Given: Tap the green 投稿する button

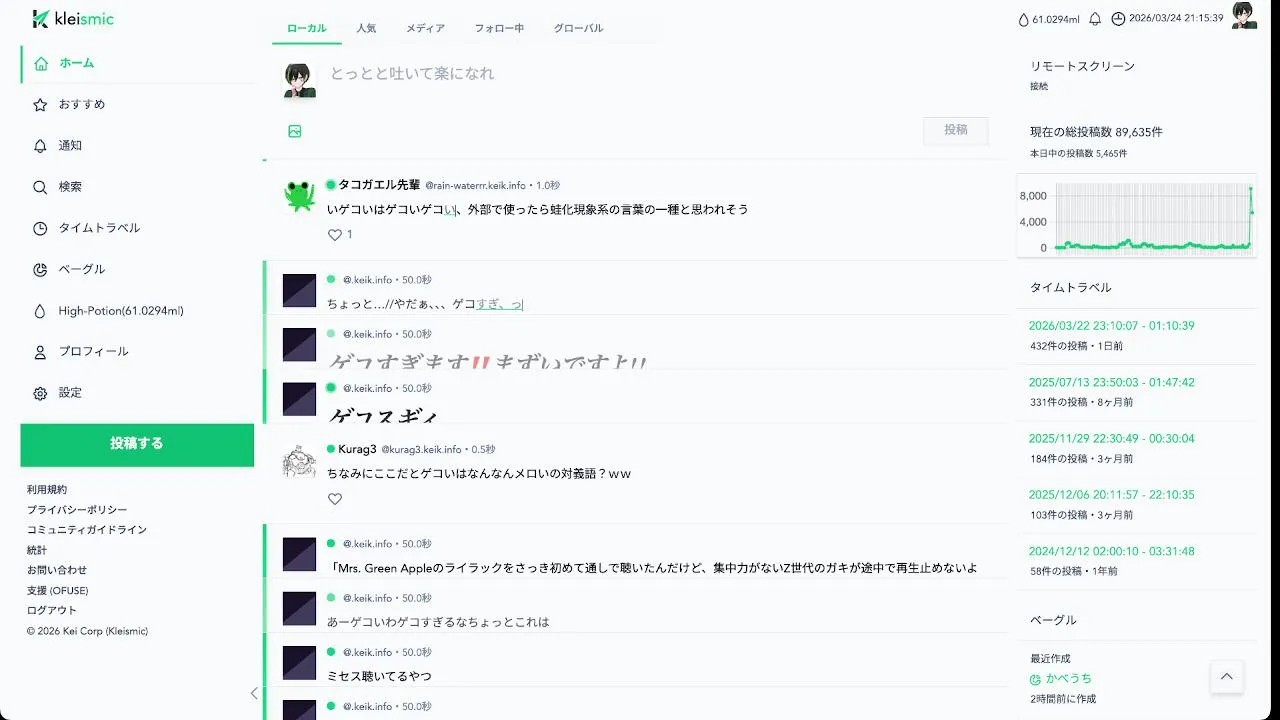Looking at the screenshot, I should [137, 444].
